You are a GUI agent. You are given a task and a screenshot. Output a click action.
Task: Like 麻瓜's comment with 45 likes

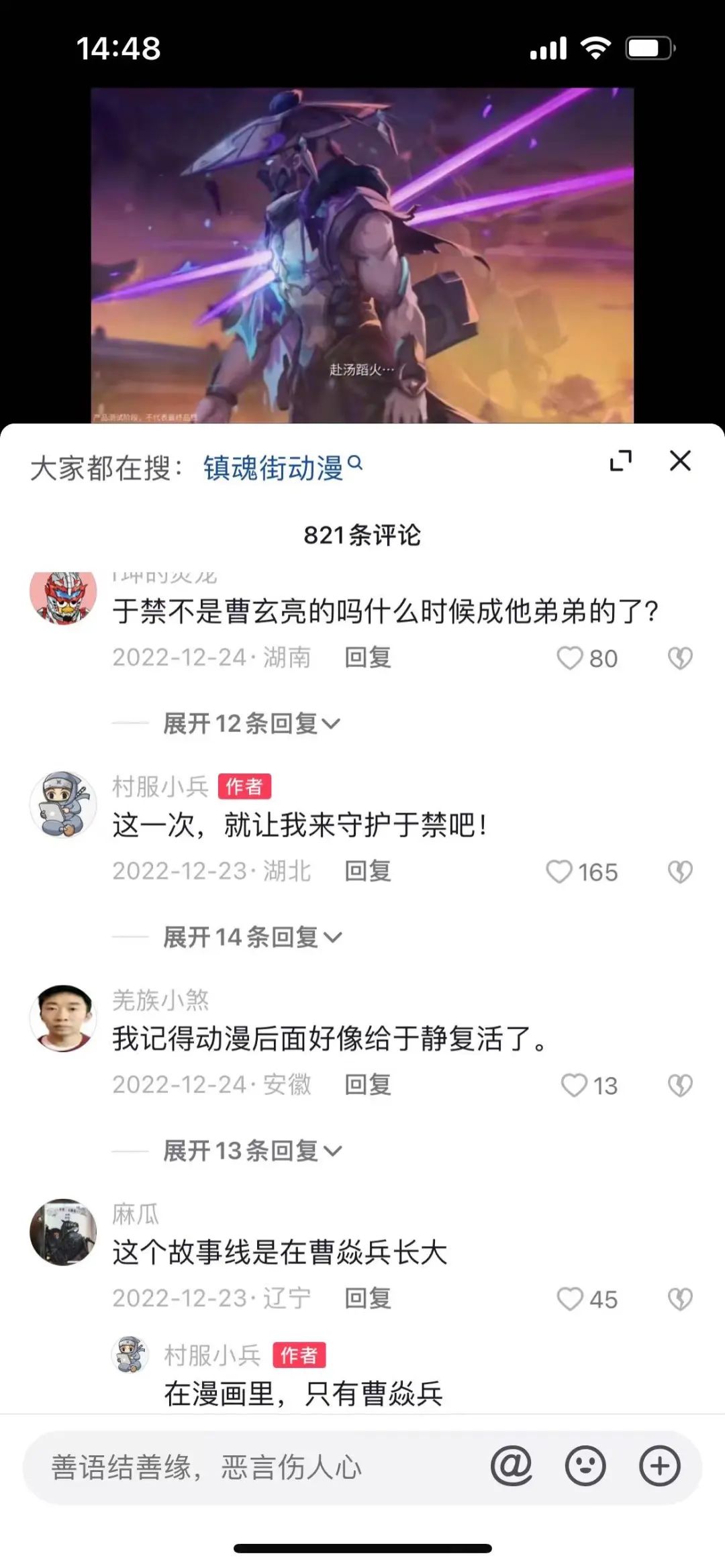point(570,1299)
